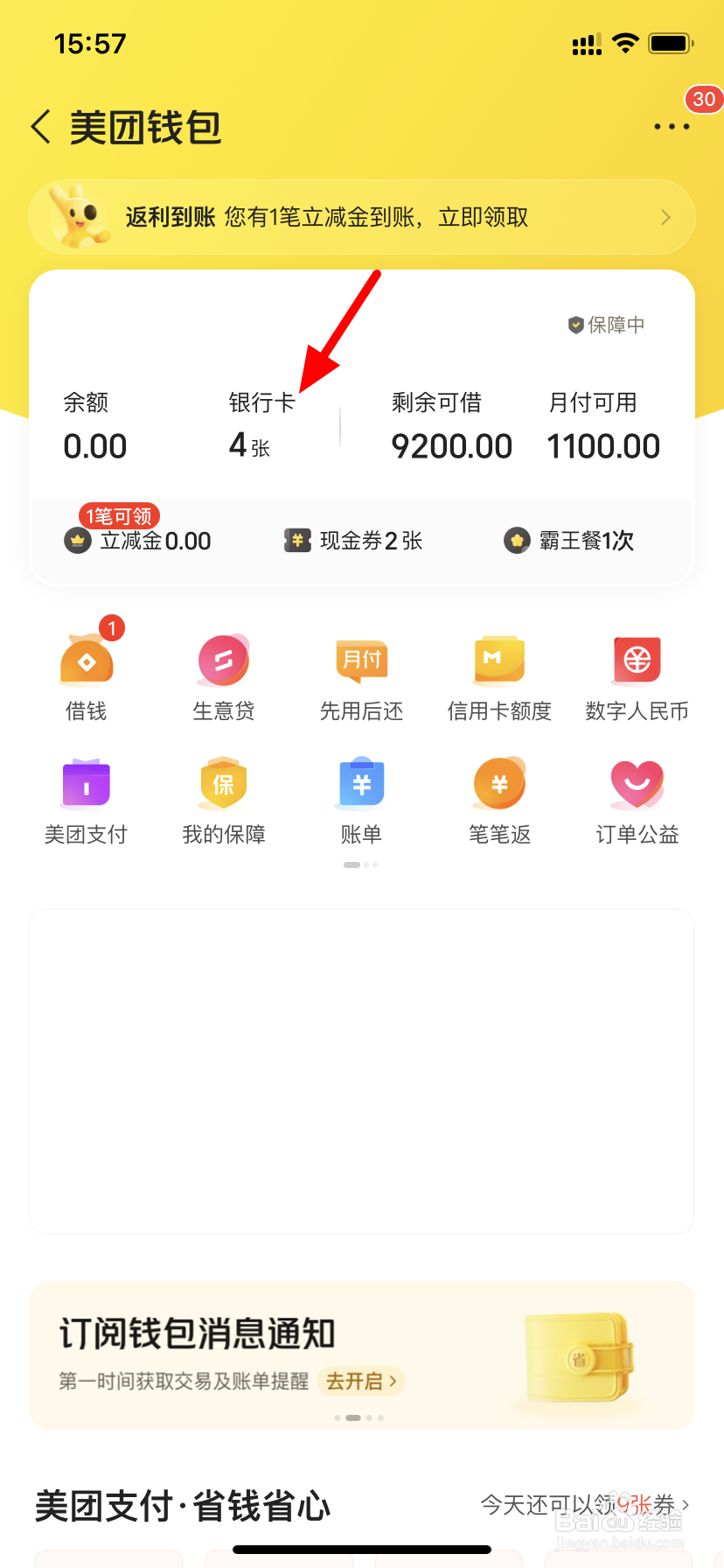Screen dimensions: 724x1568
Task: Select the 笔笔返 cashback icon
Action: pos(498,798)
